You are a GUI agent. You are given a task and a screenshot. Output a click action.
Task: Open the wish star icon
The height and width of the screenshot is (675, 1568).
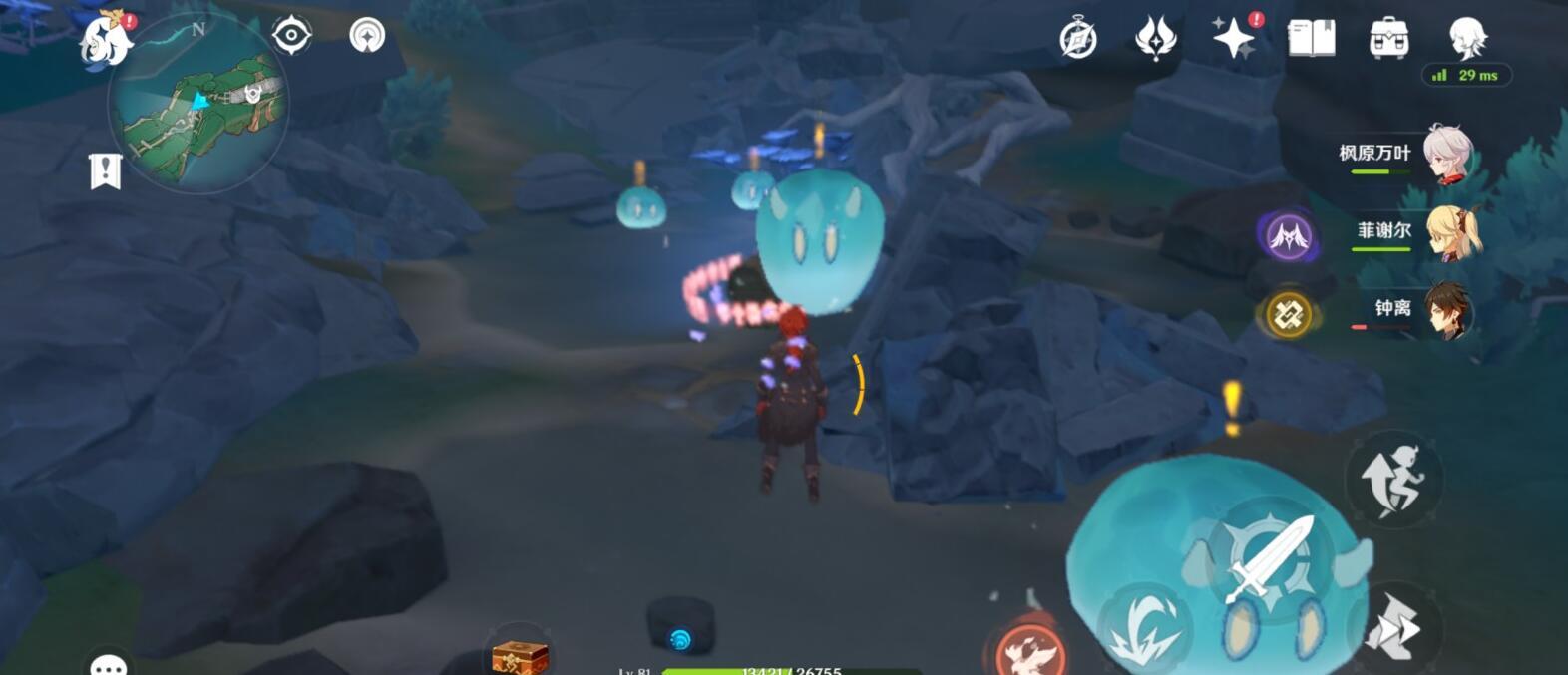1234,39
